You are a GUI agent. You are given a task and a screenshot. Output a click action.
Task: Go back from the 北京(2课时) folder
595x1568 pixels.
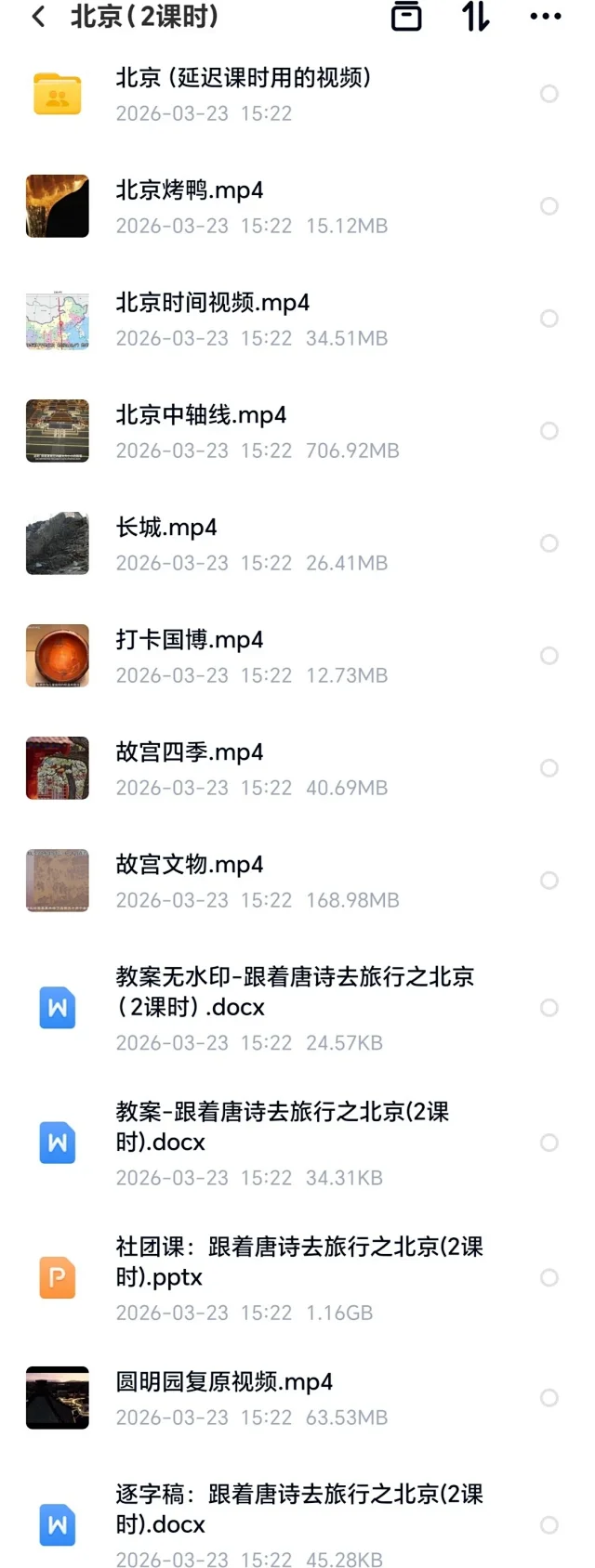(x=38, y=17)
